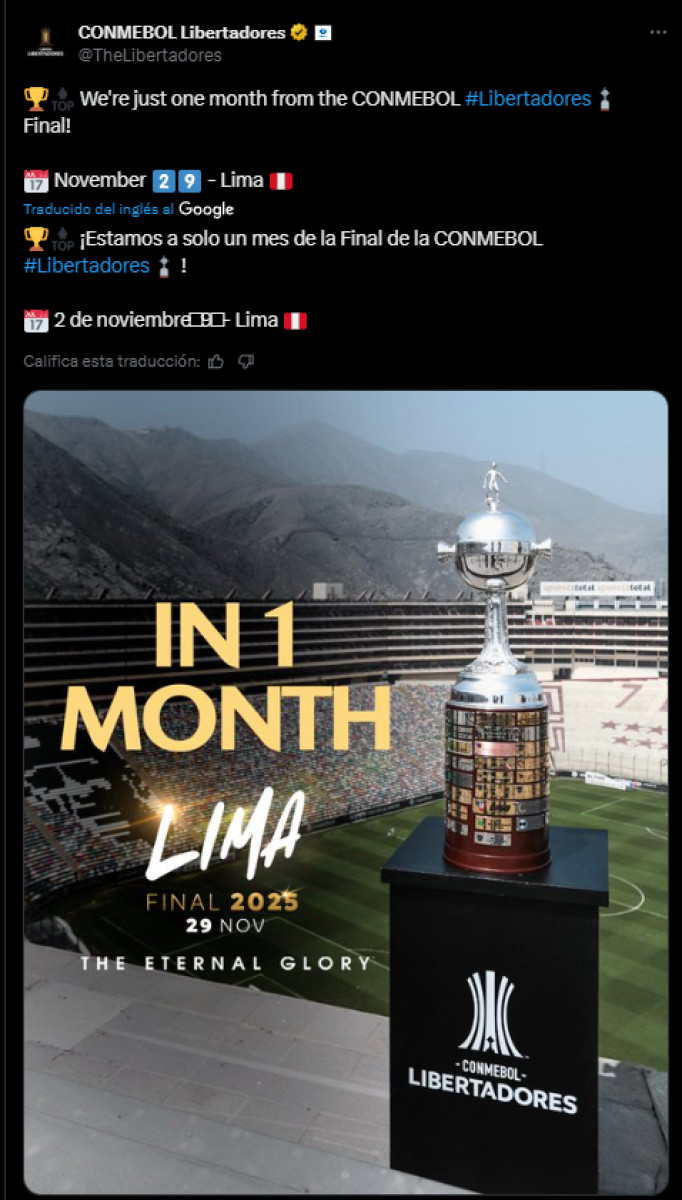Open the #Libertadores hashtag in the Spanish translation
682x1200 pixels.
pos(86,266)
